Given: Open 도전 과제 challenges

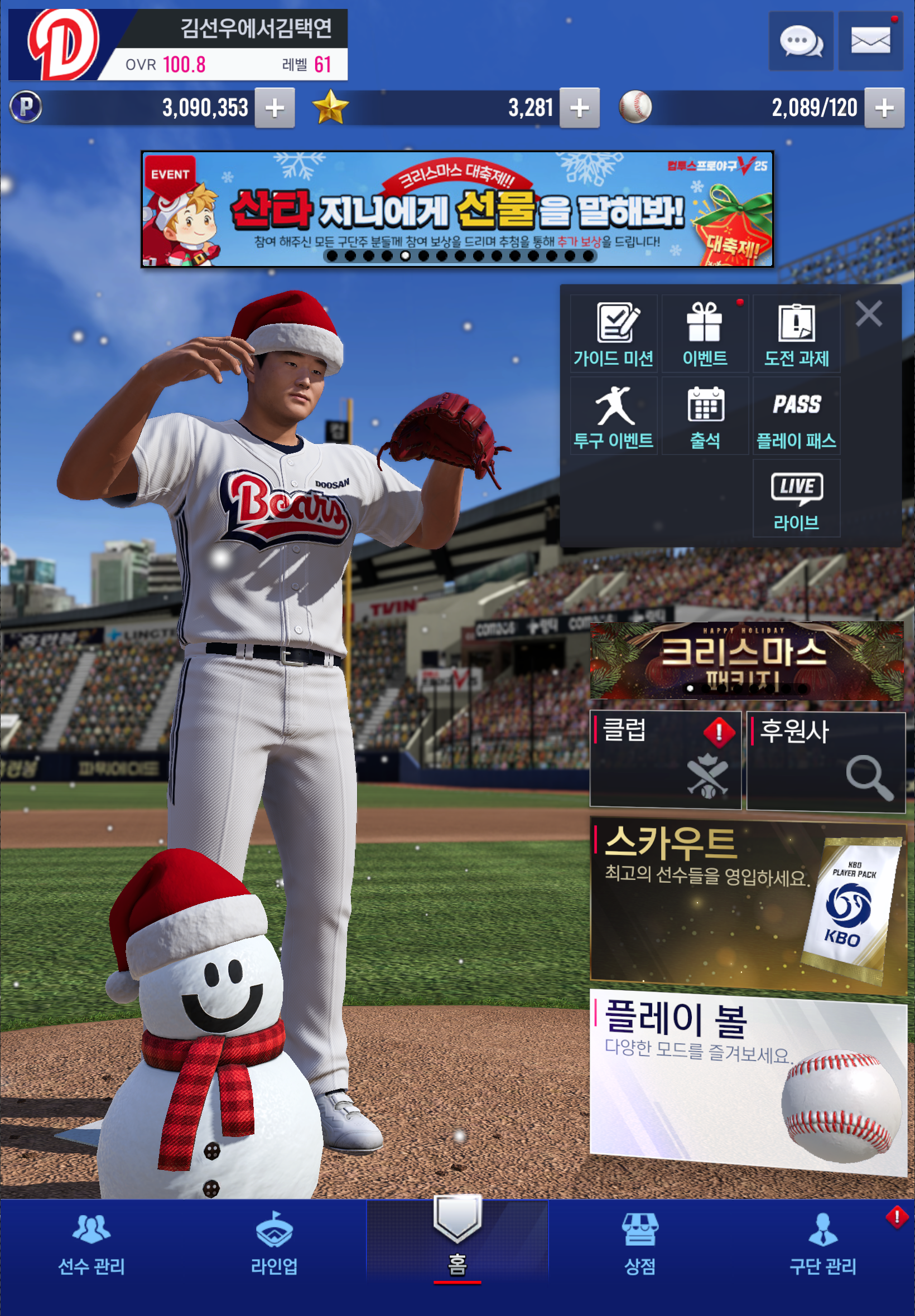Looking at the screenshot, I should click(796, 335).
